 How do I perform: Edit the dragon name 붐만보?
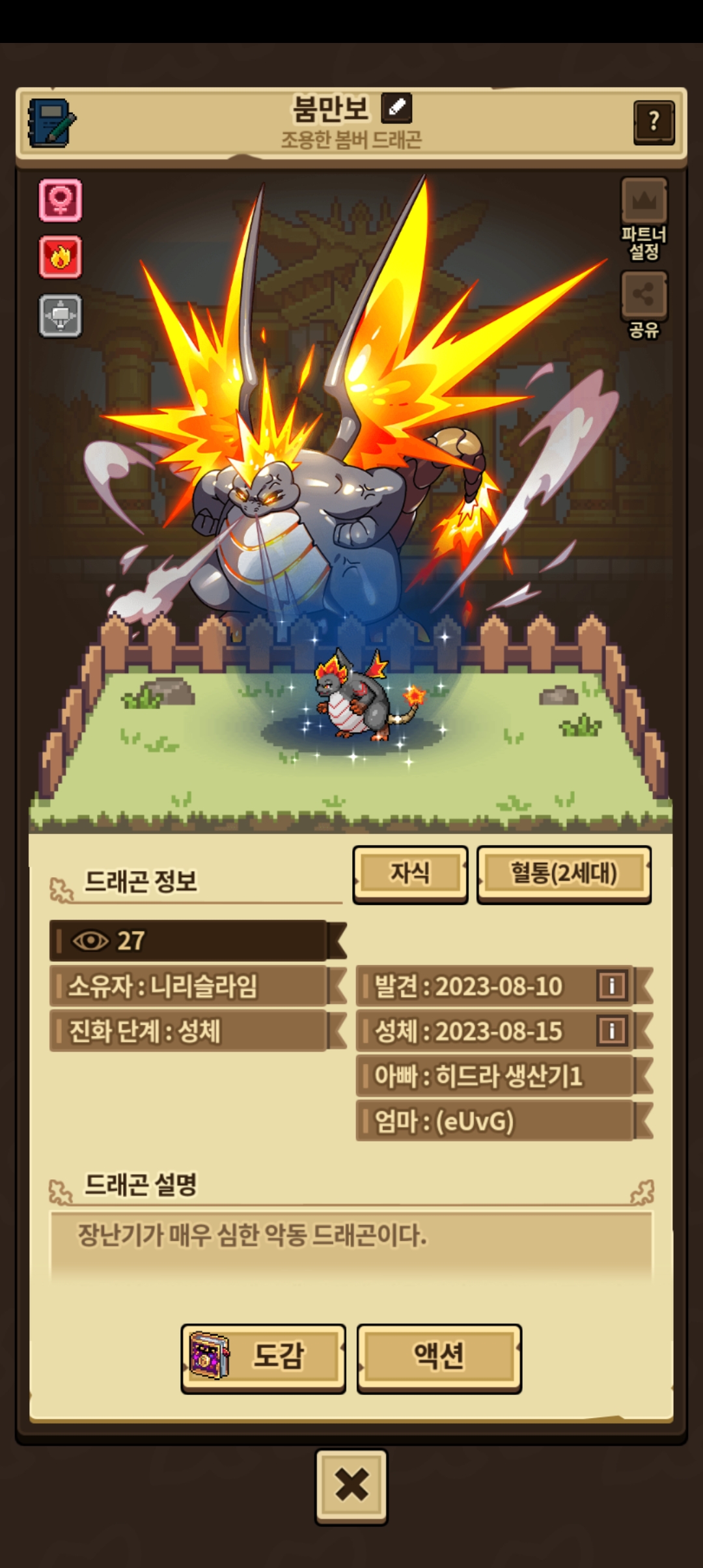click(396, 108)
